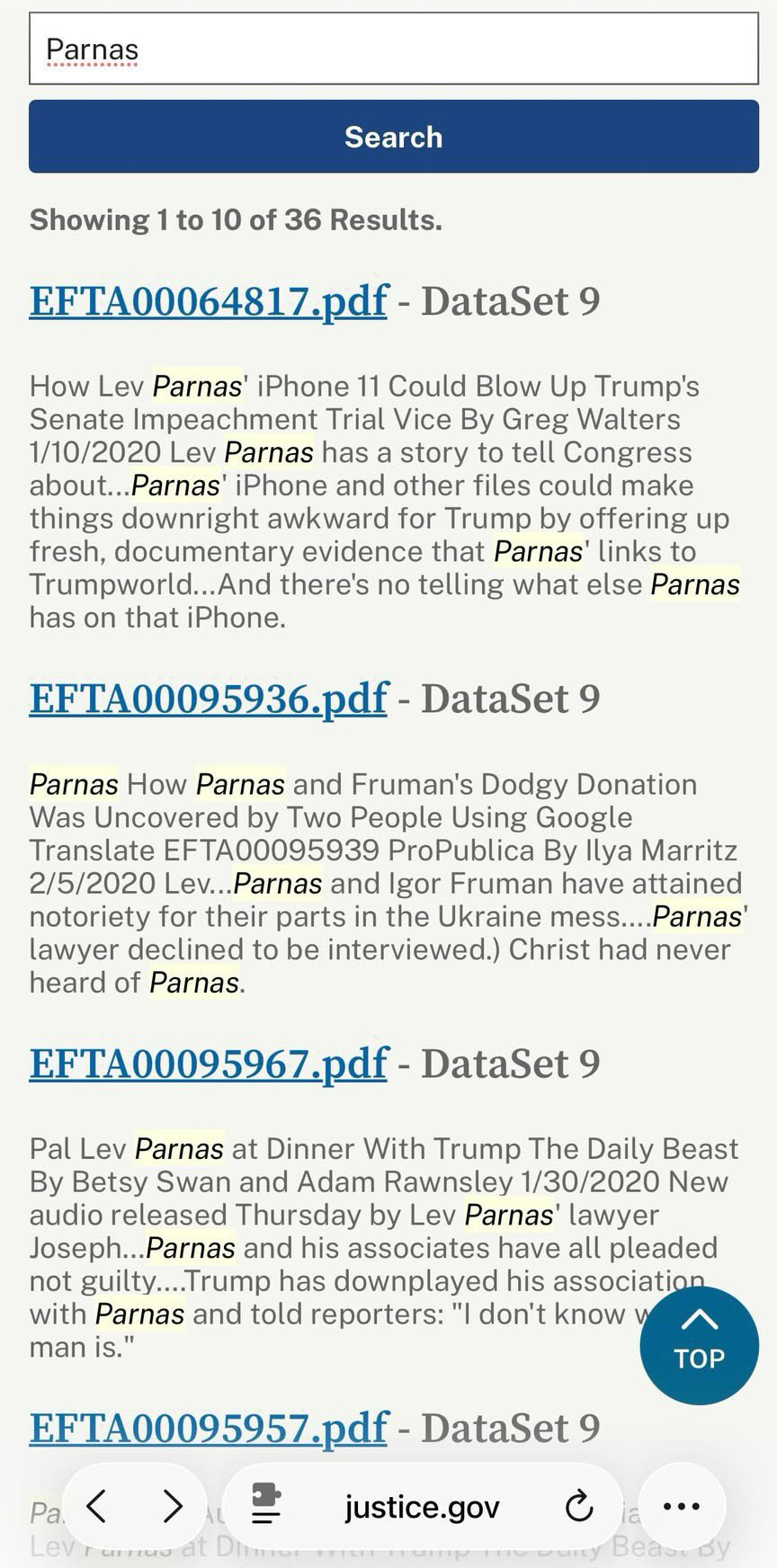Viewport: 777px width, 1568px height.
Task: Go back with the browser back arrow
Action: (x=97, y=1506)
